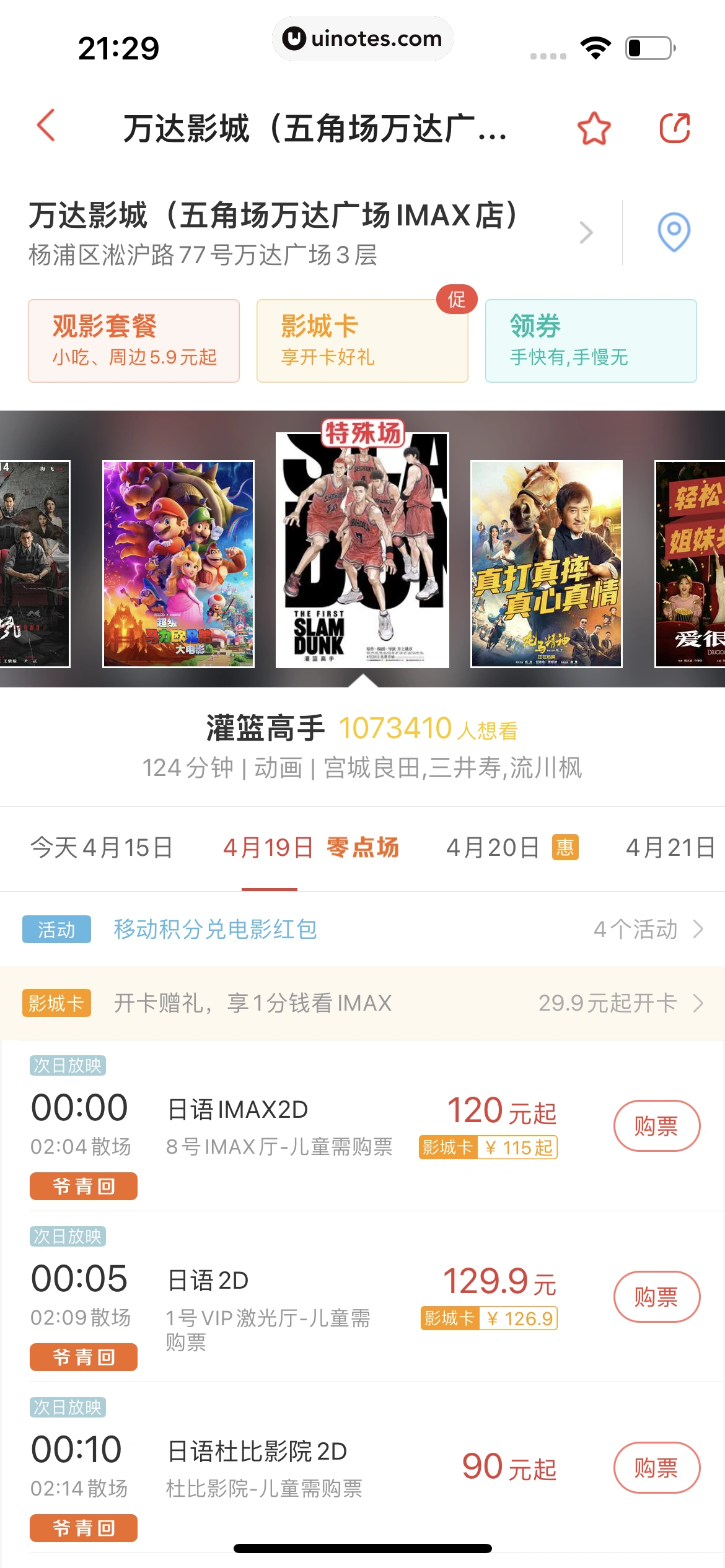725x1568 pixels.
Task: Open the cinema location map pin
Action: pos(674,232)
